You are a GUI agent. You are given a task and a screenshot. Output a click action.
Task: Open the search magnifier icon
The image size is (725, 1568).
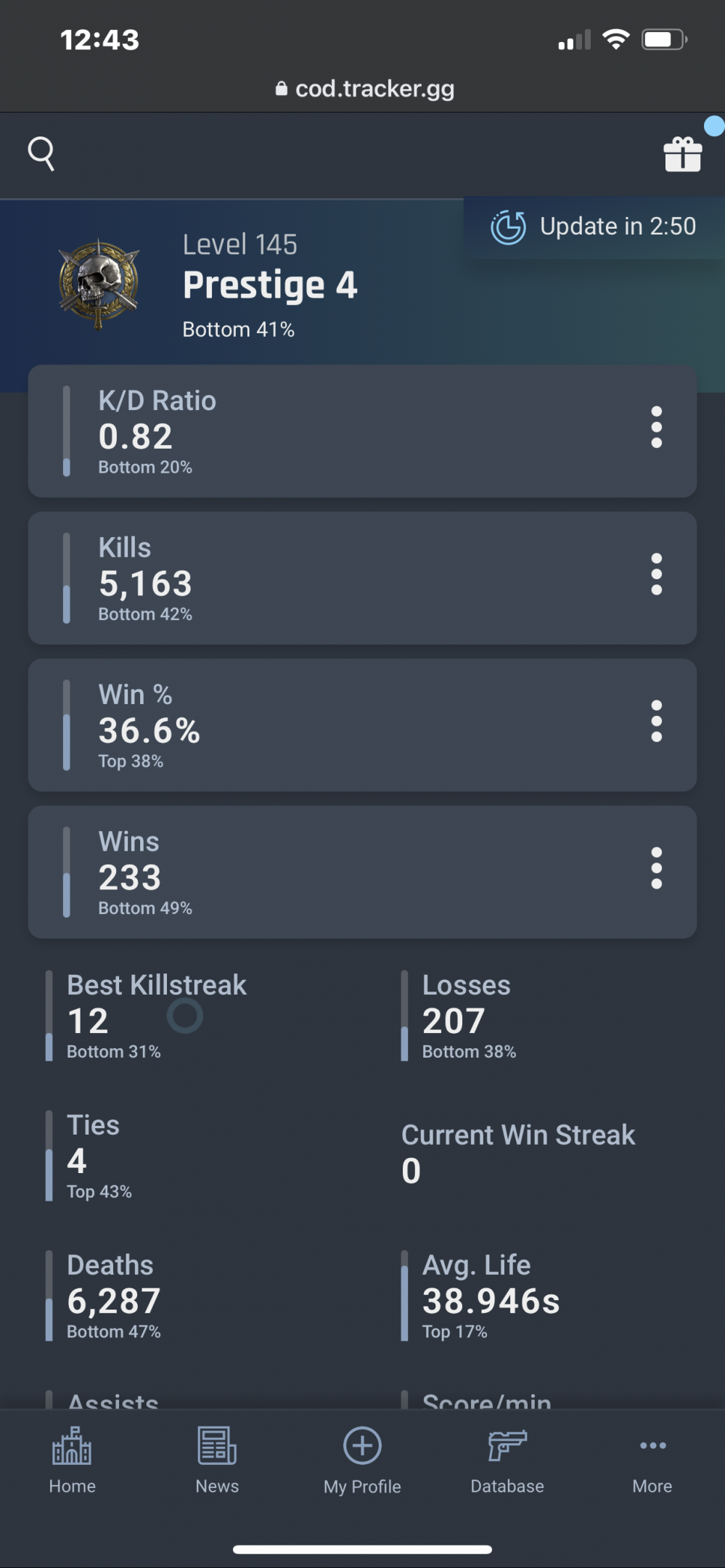tap(41, 154)
